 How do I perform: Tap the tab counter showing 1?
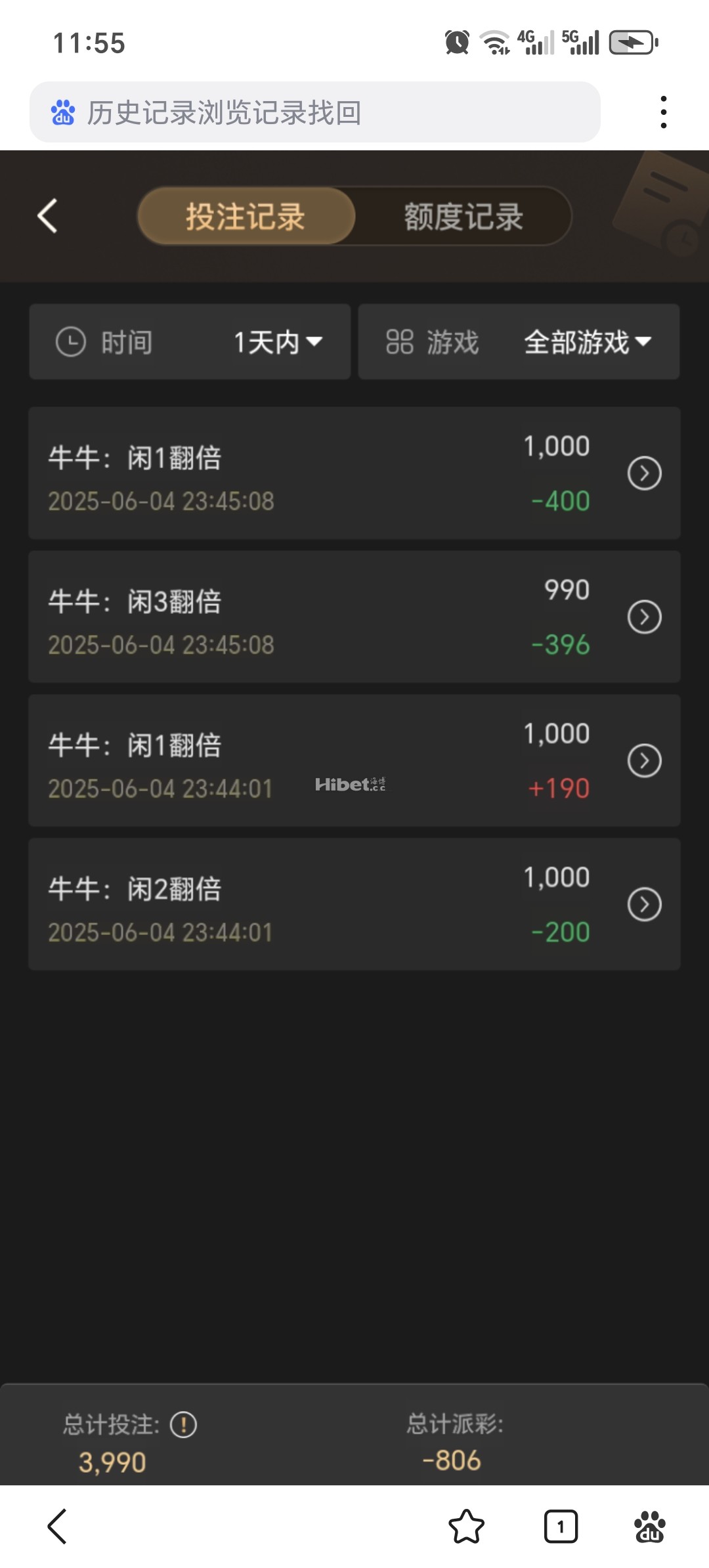tap(559, 1528)
